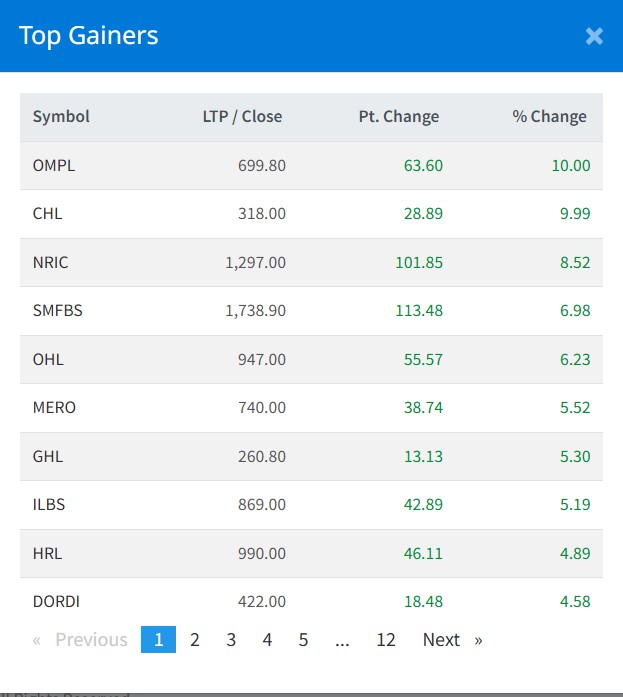Viewport: 623px width, 697px height.
Task: Jump to last page 12
Action: tap(386, 640)
